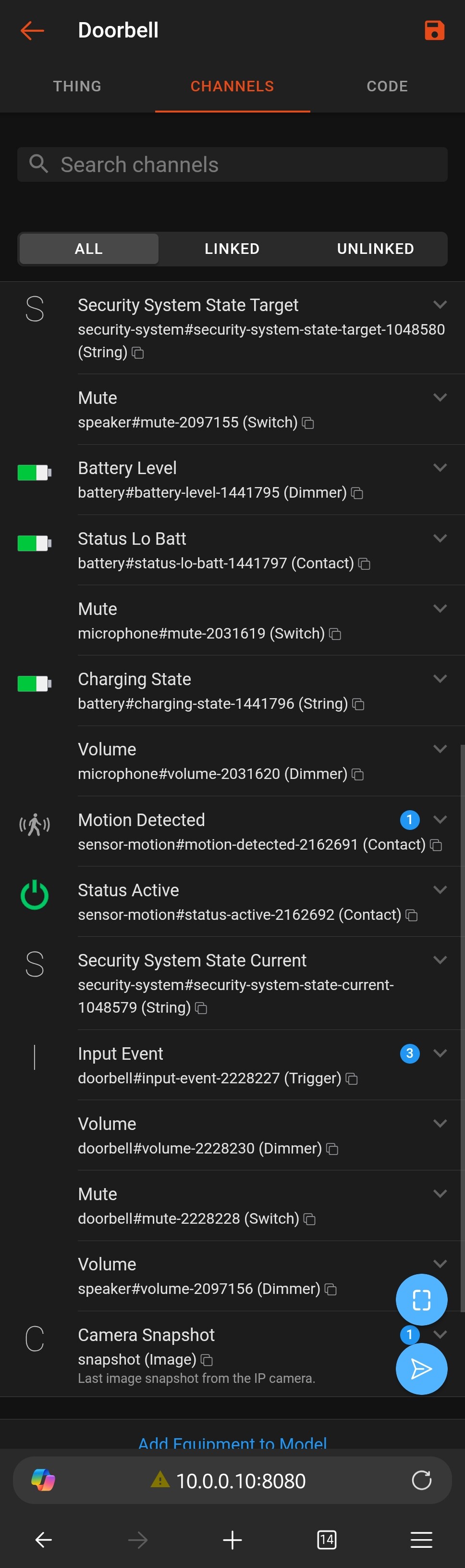Copy the Status Lo Batt channel ID
The height and width of the screenshot is (1568, 465).
[x=365, y=564]
